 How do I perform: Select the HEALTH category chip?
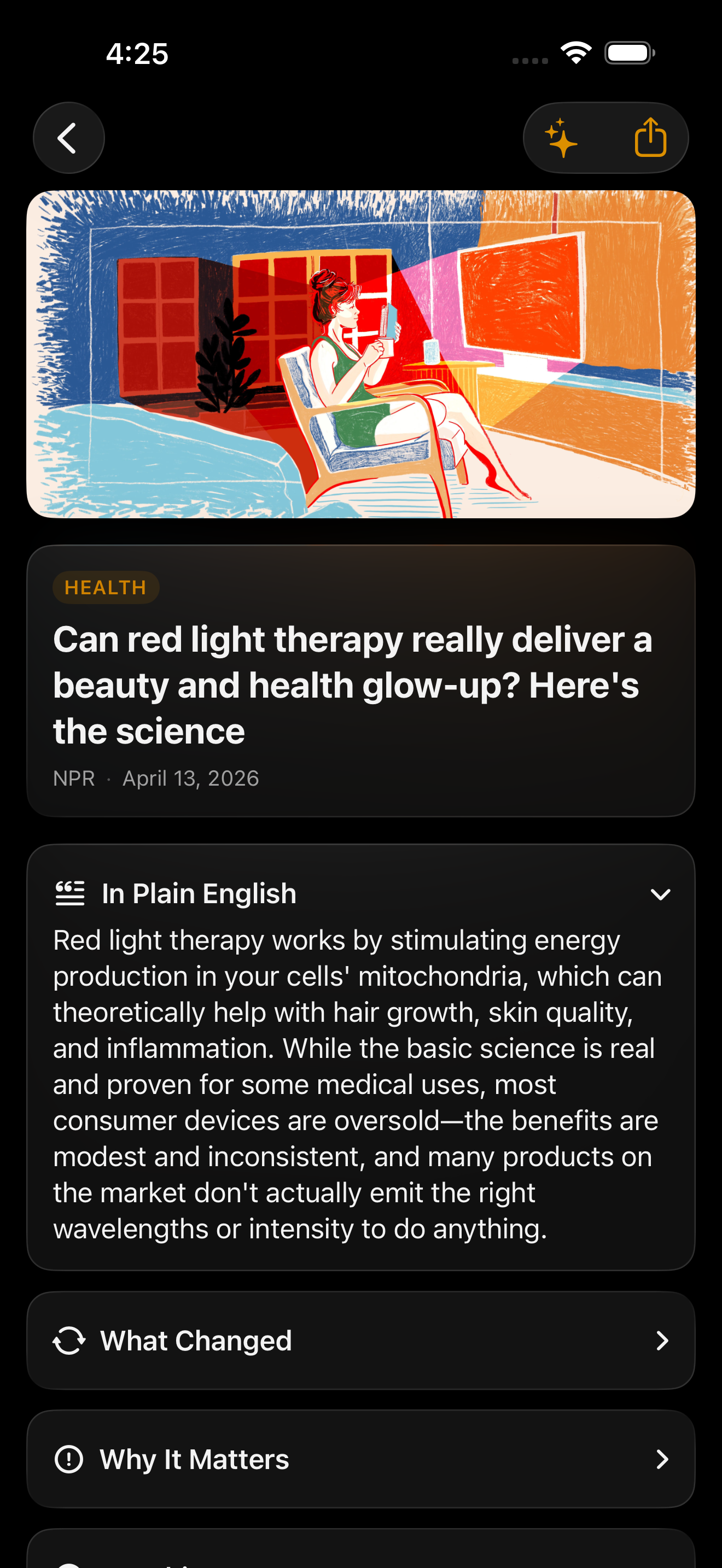[x=106, y=587]
